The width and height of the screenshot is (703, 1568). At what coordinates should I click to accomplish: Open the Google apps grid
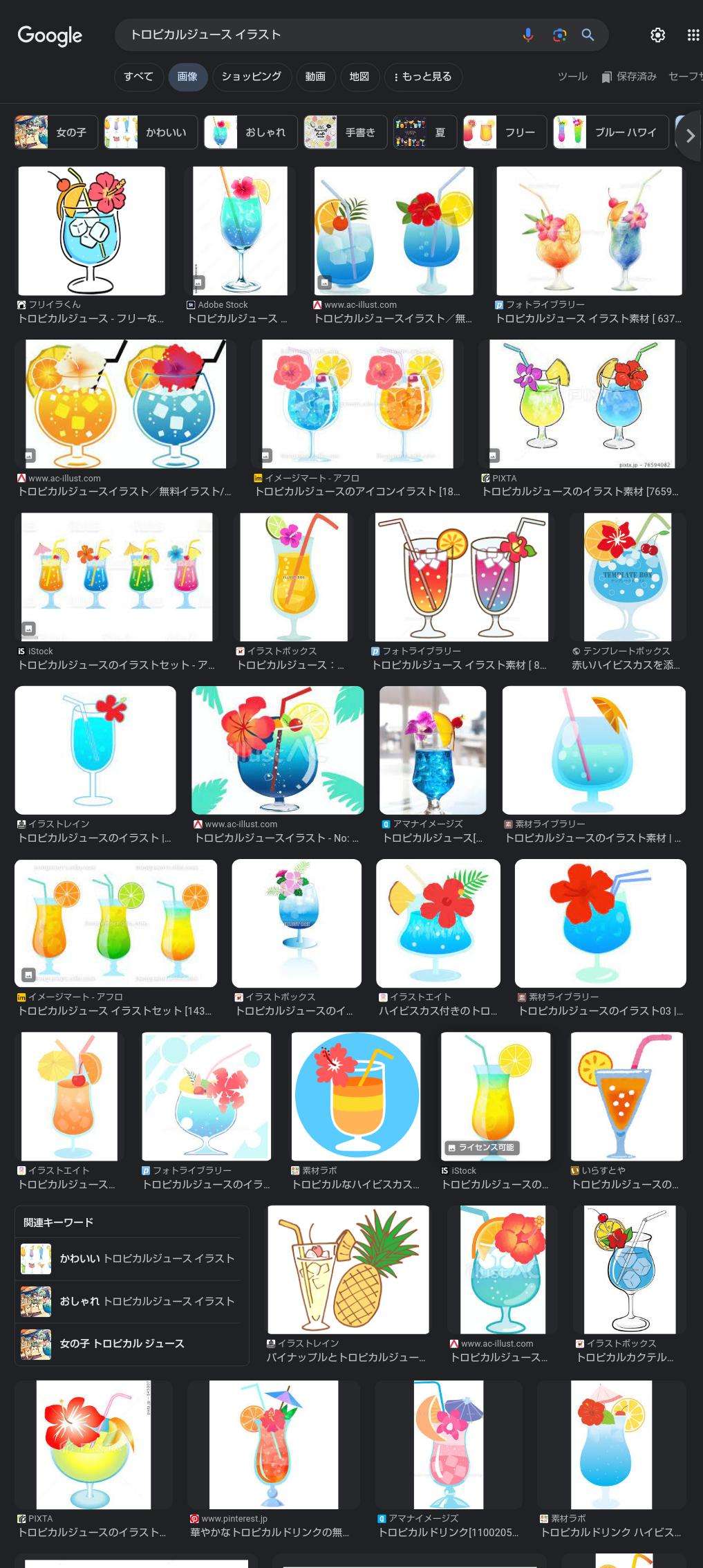pyautogui.click(x=693, y=35)
